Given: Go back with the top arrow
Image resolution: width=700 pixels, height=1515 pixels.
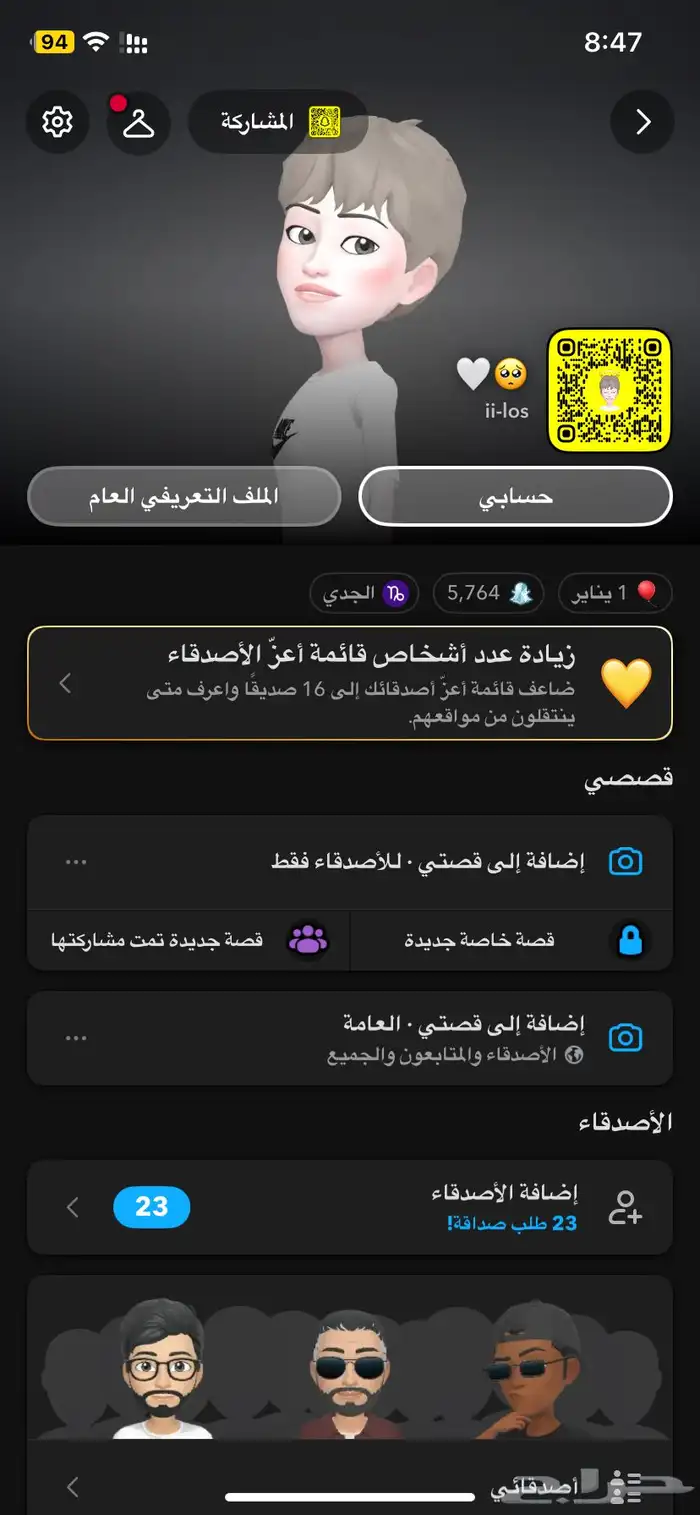Looking at the screenshot, I should pos(642,122).
